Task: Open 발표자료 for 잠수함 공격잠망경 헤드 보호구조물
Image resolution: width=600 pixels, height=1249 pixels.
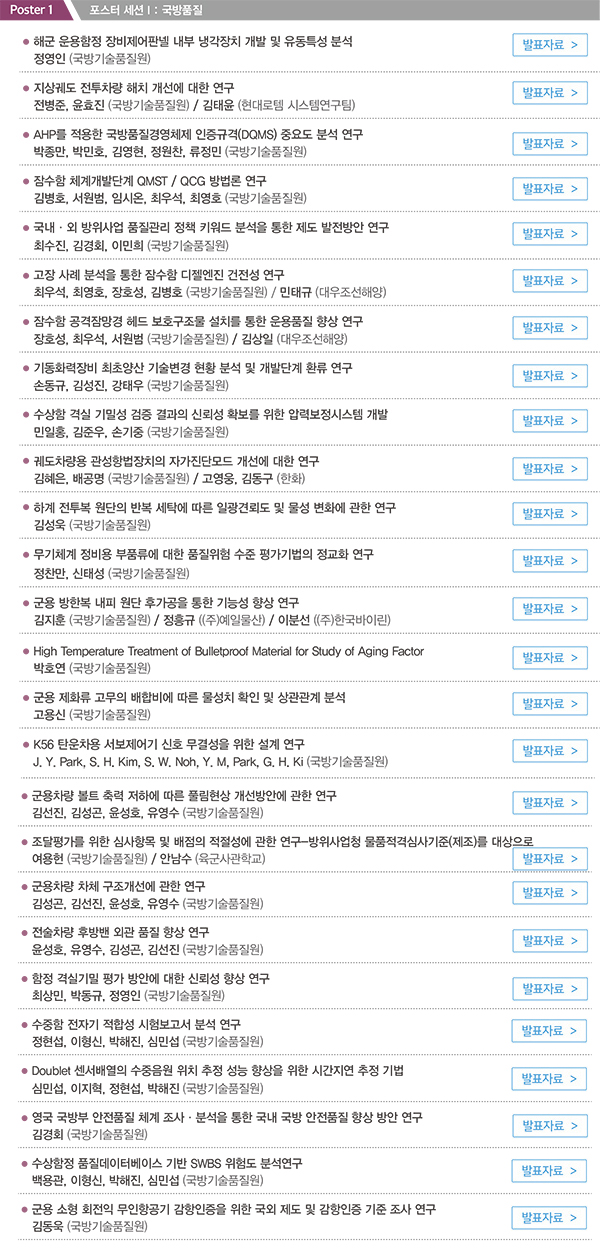Action: [x=549, y=328]
